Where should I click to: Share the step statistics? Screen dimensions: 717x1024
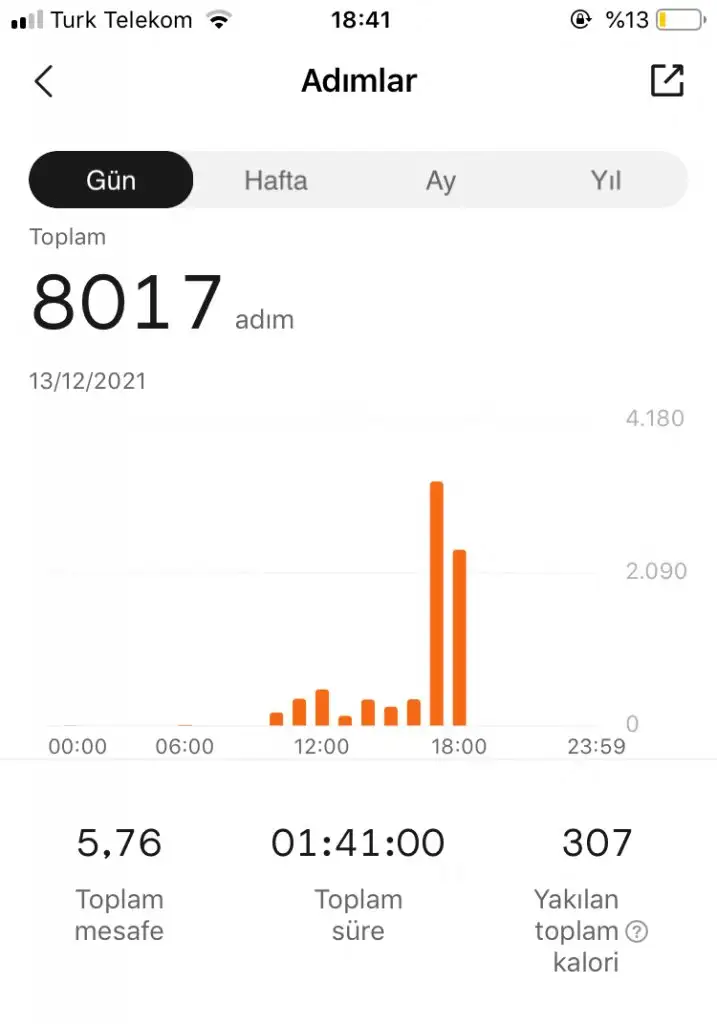coord(667,80)
